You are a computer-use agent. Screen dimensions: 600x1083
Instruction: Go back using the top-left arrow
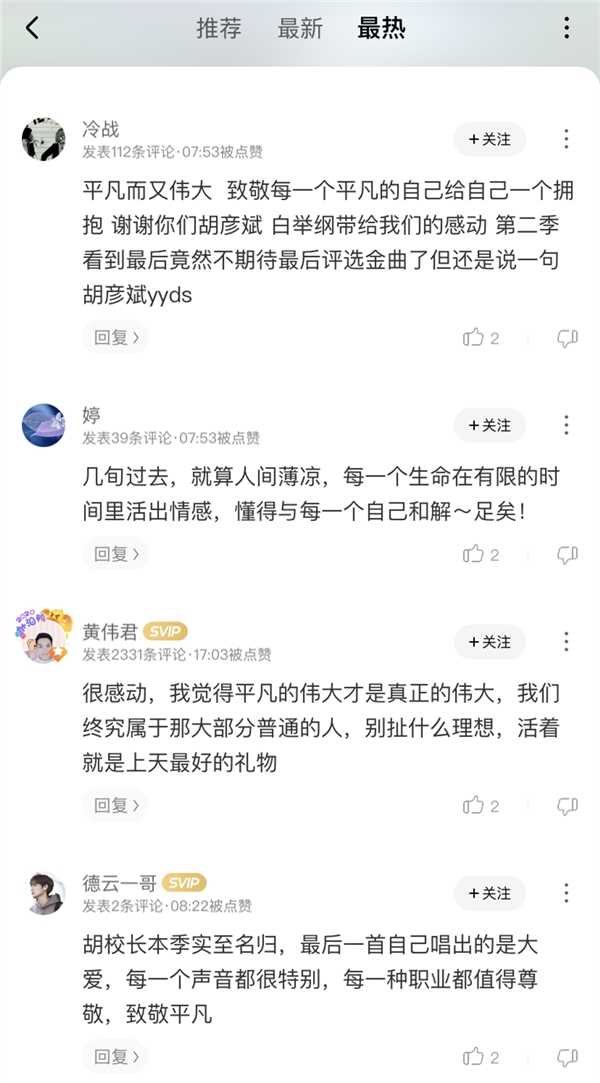[x=32, y=28]
